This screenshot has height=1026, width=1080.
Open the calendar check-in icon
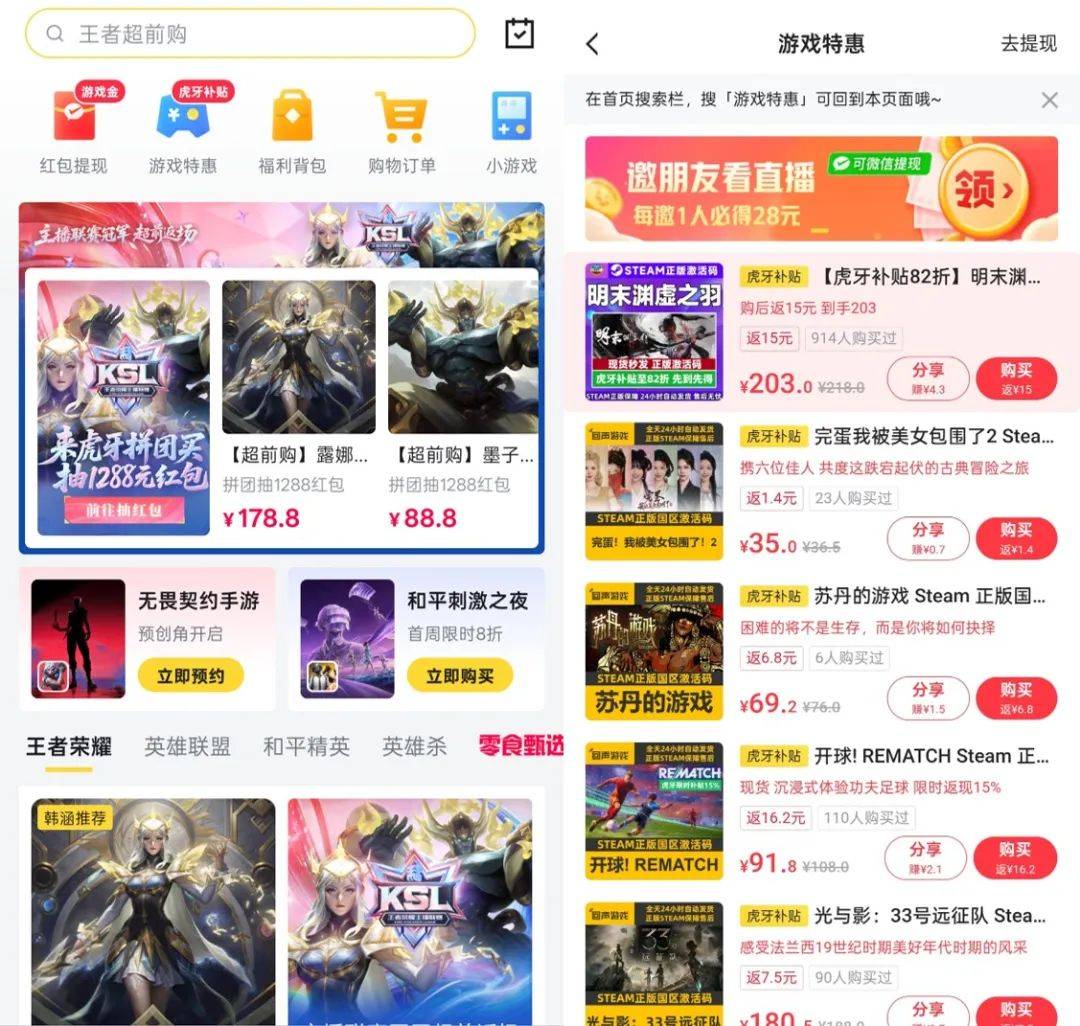pyautogui.click(x=519, y=34)
